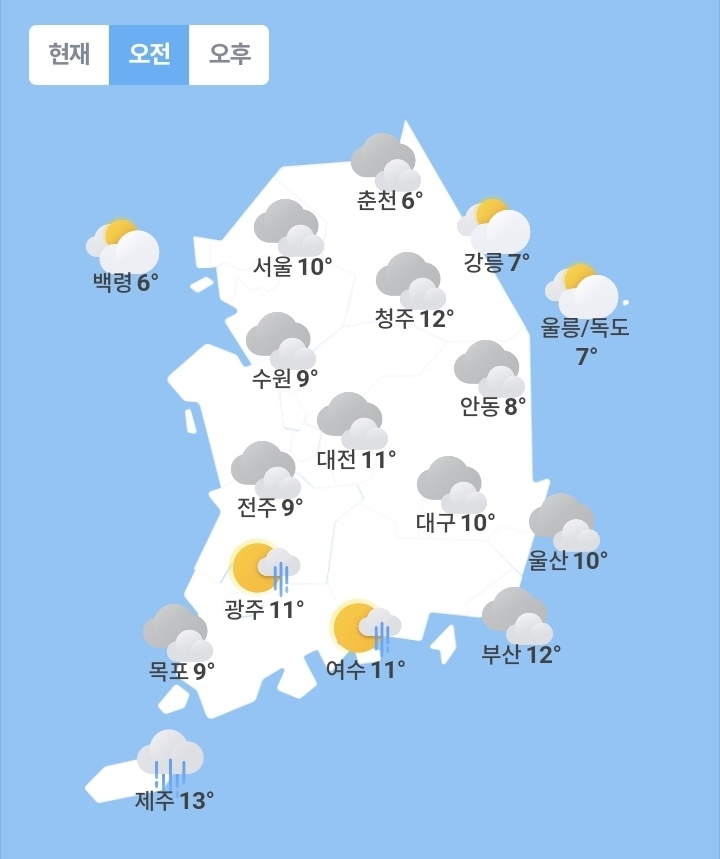
Task: View 백령 weather details
Action: tap(125, 257)
